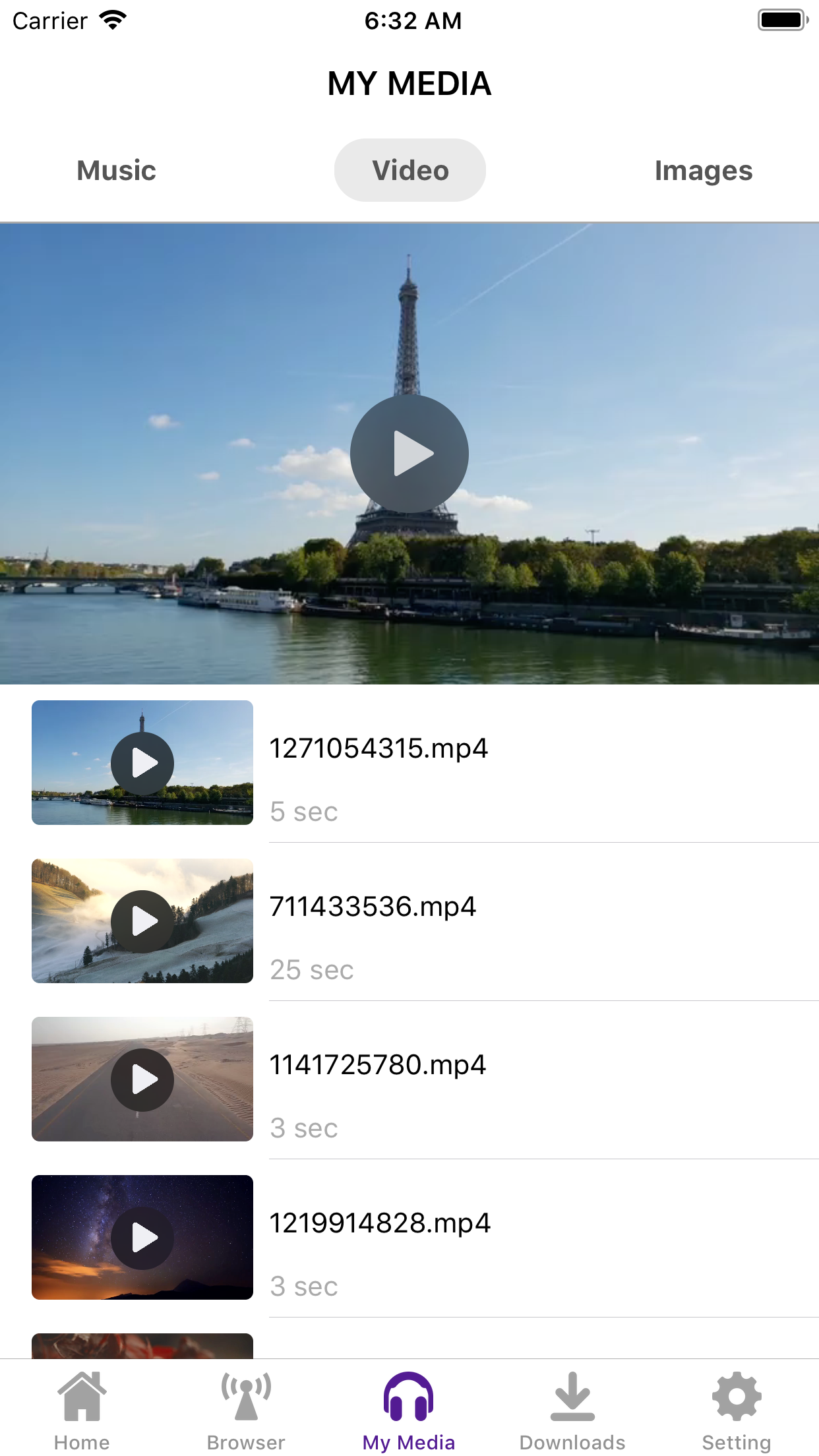Tap the partially visible bottom video thumbnail
The width and height of the screenshot is (819, 1456).
pos(142,1350)
